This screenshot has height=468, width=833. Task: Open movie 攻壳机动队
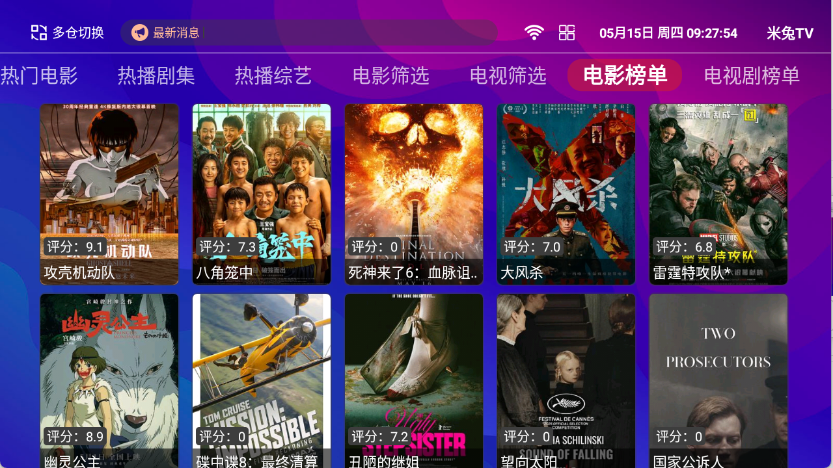109,193
